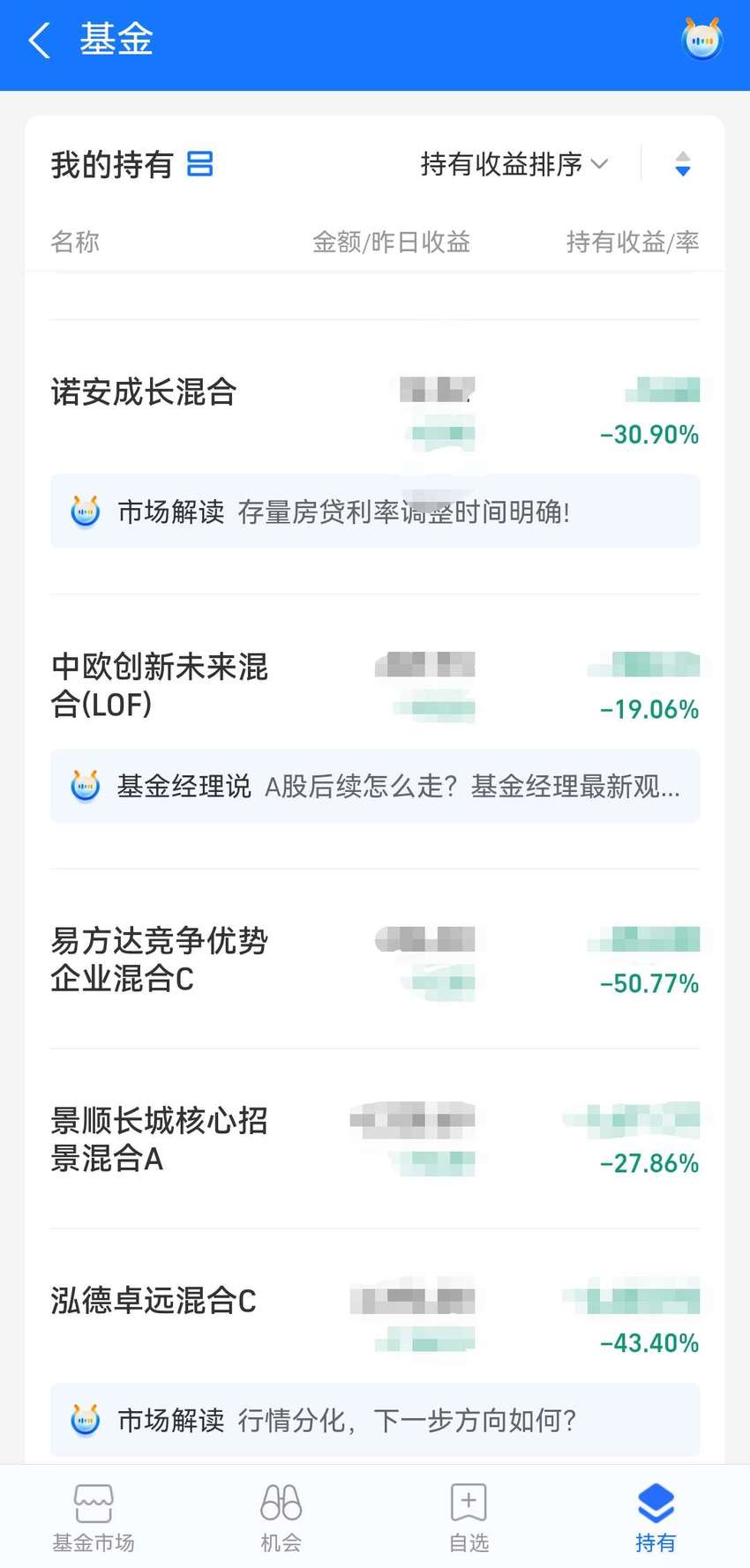
Task: Select the 持有 tab
Action: (656, 1517)
